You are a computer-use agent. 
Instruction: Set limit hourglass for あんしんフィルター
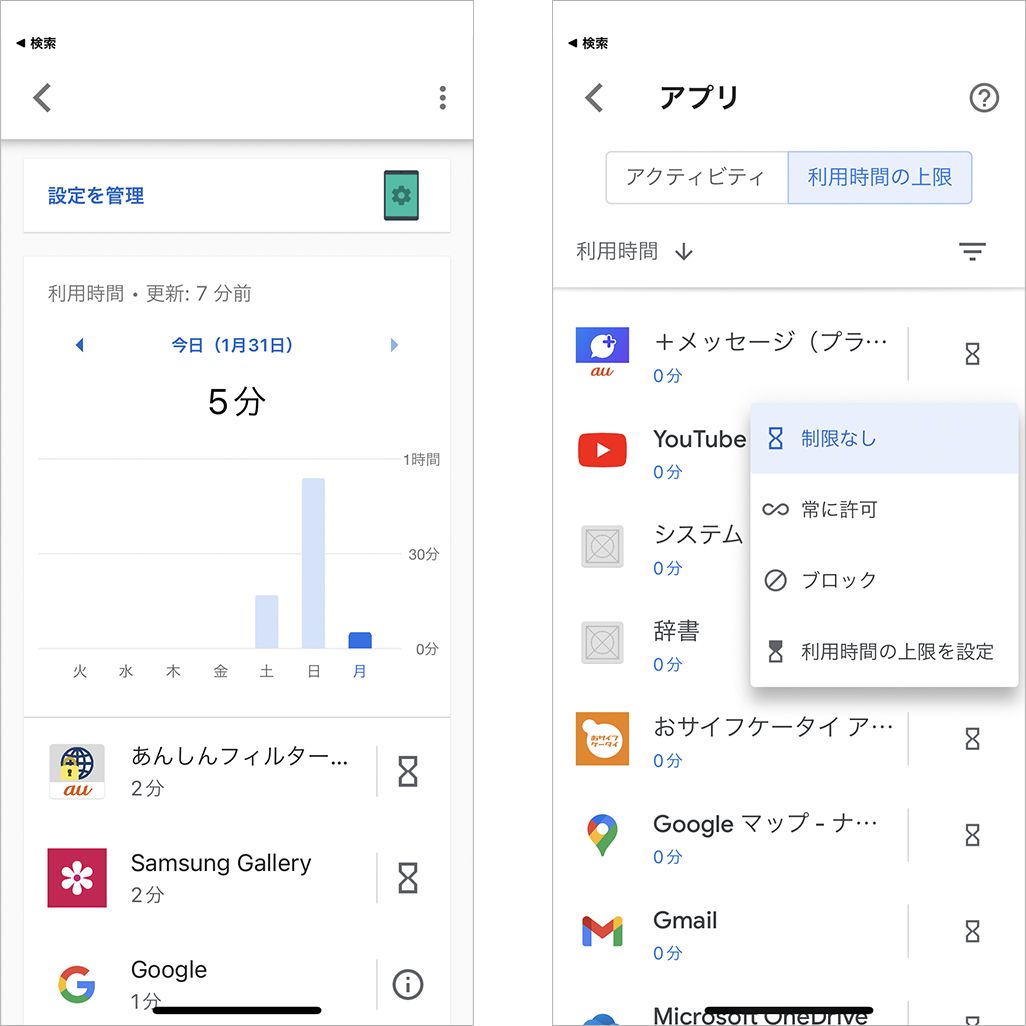[x=407, y=771]
